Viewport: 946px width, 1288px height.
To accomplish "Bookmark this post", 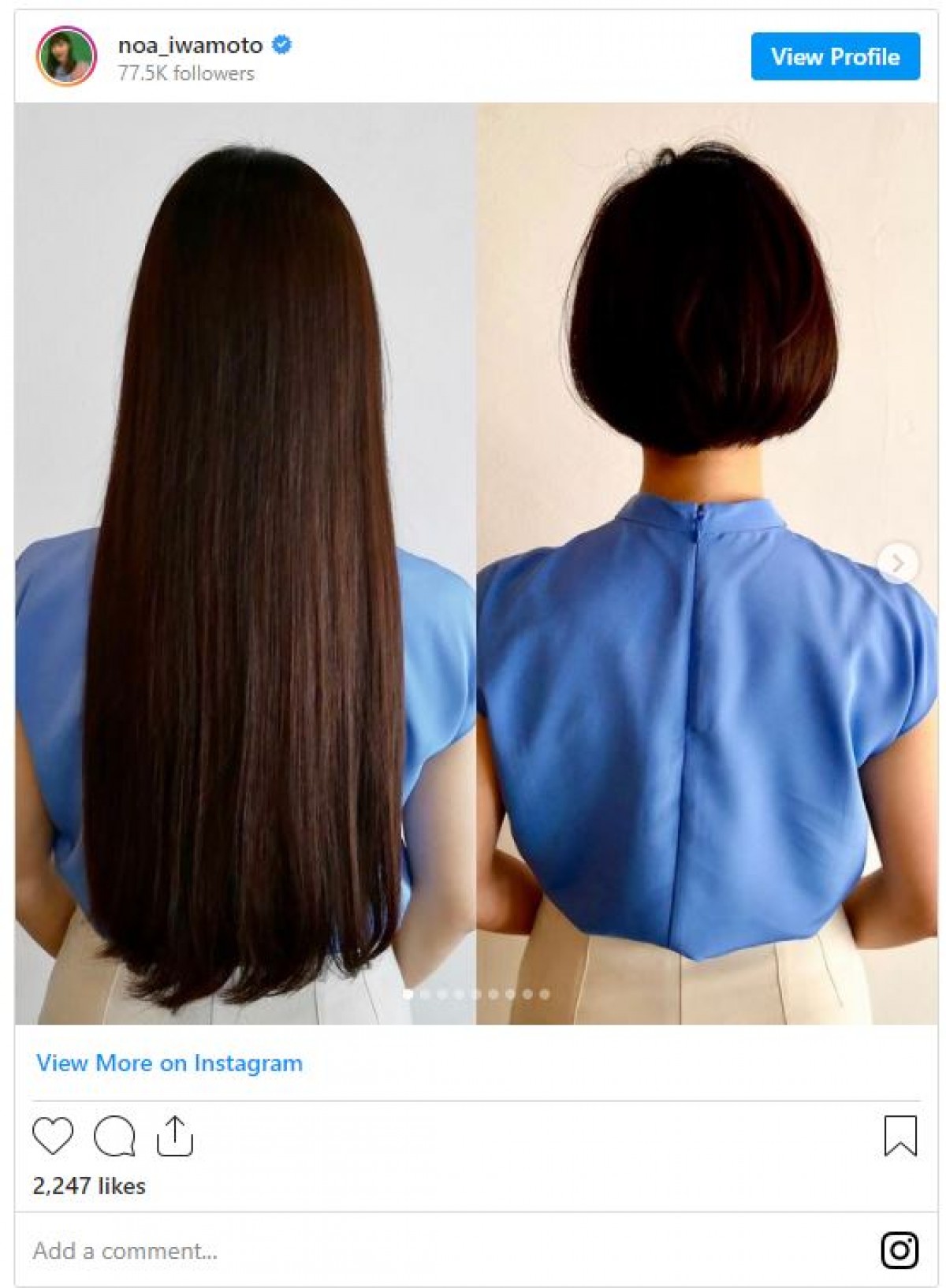I will (x=899, y=1136).
